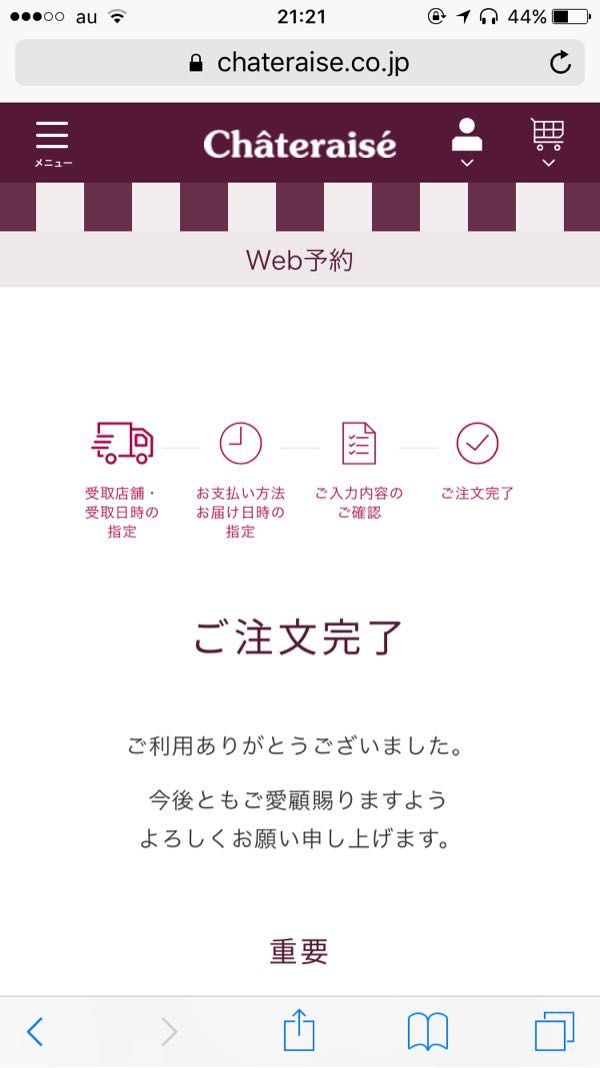The width and height of the screenshot is (600, 1068).
Task: Open the Safari share sheet
Action: tap(299, 1031)
